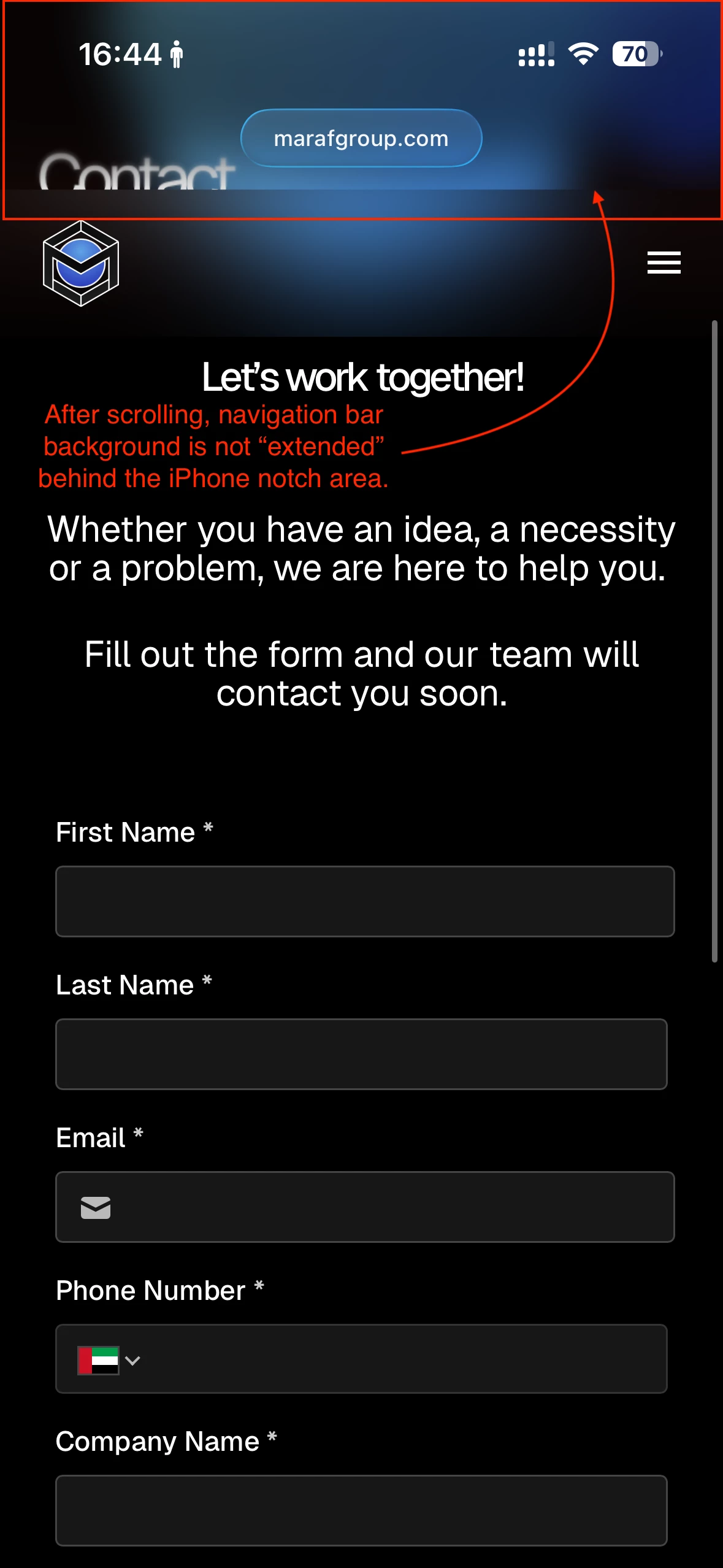The height and width of the screenshot is (1568, 723).
Task: Open the hamburger navigation menu
Action: 664,263
